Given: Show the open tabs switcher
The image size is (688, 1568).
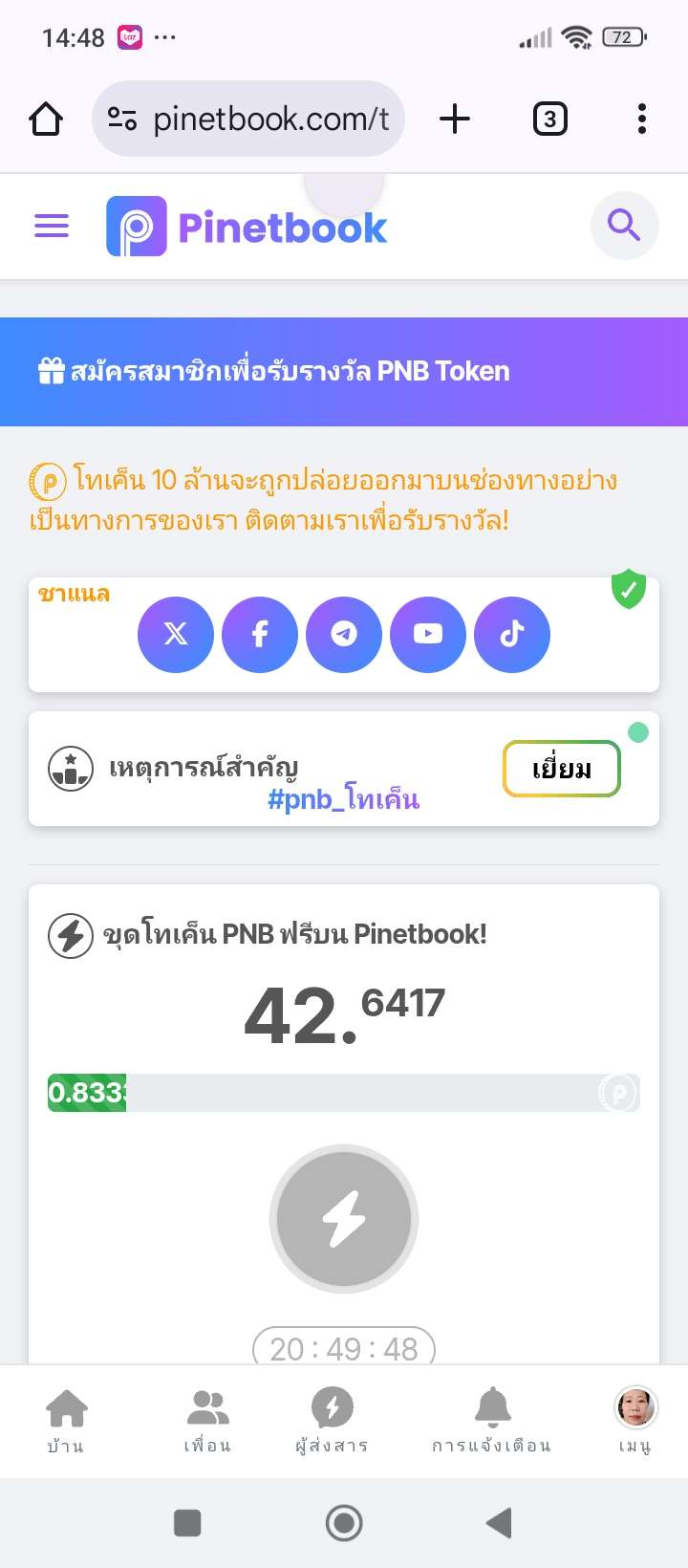Looking at the screenshot, I should click(549, 120).
